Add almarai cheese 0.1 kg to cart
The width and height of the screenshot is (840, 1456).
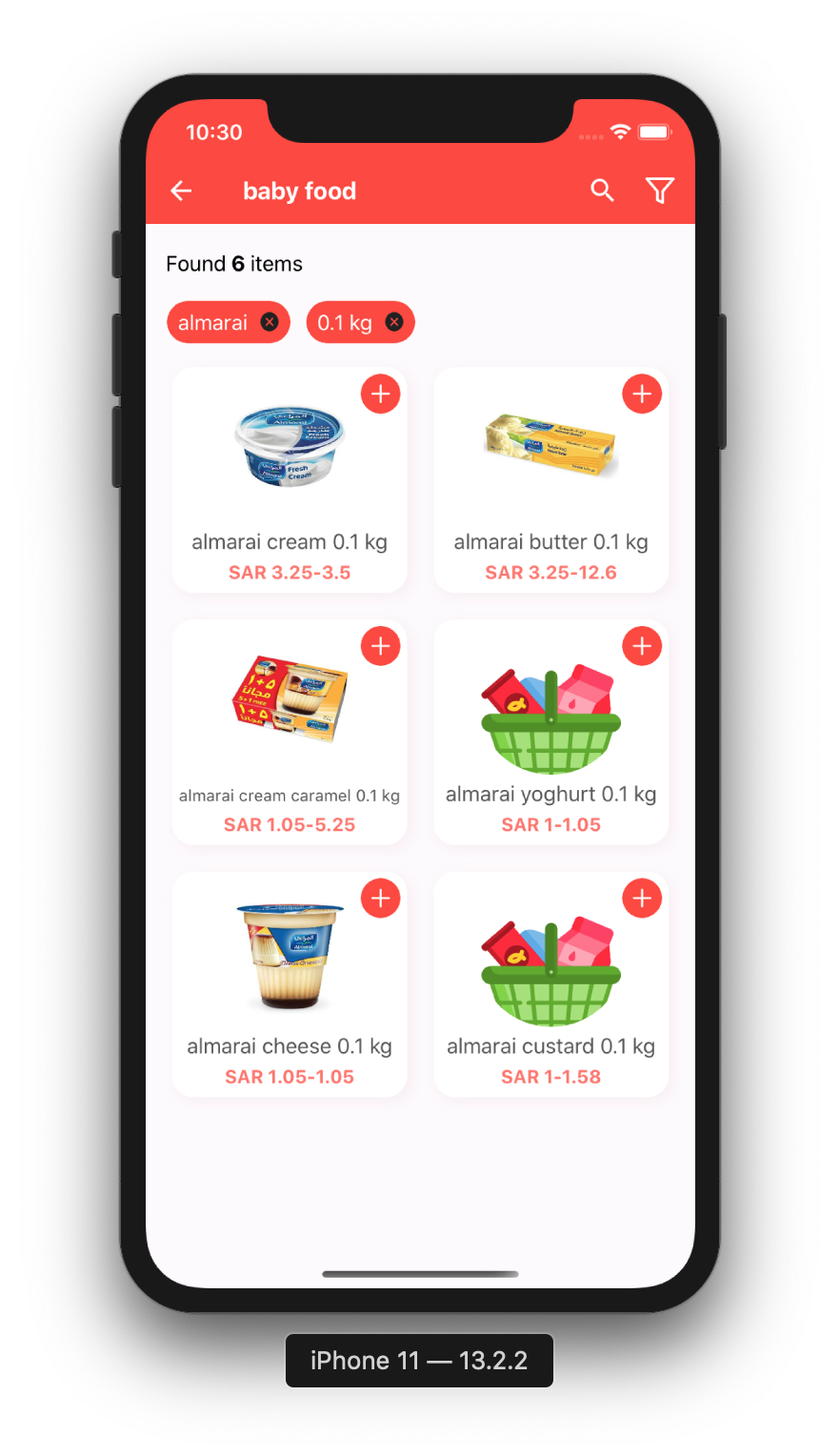click(380, 899)
